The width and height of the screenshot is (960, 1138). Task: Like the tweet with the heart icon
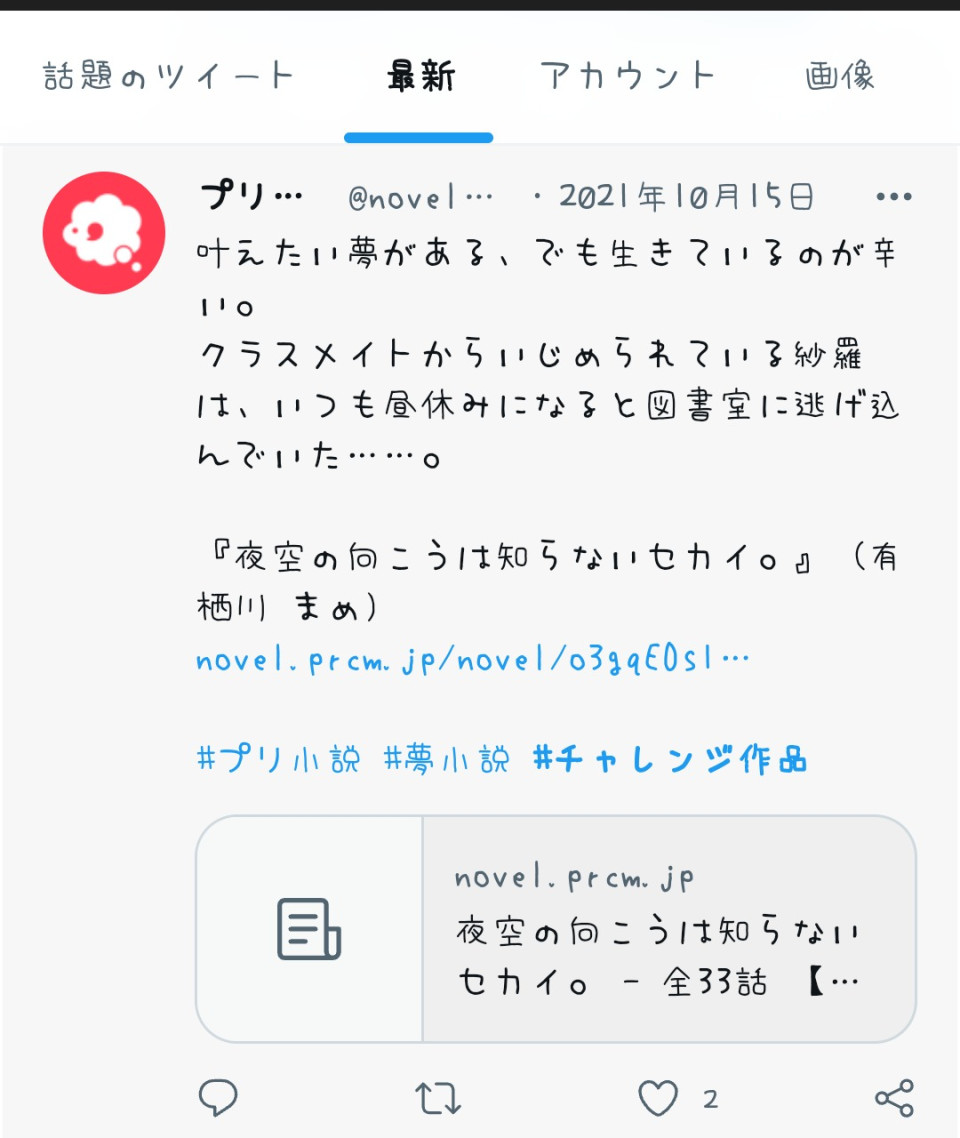659,1098
